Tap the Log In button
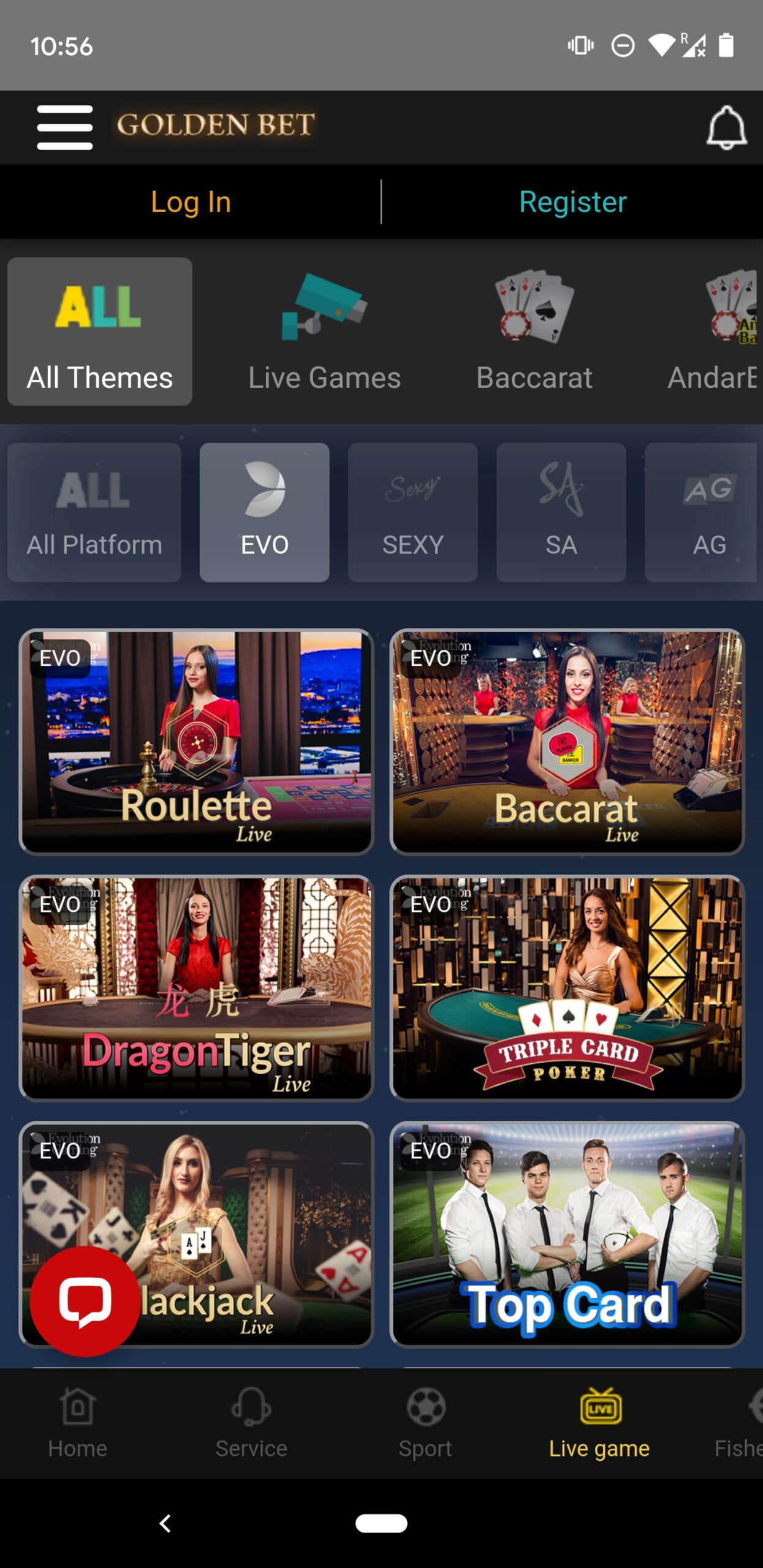 pyautogui.click(x=191, y=202)
